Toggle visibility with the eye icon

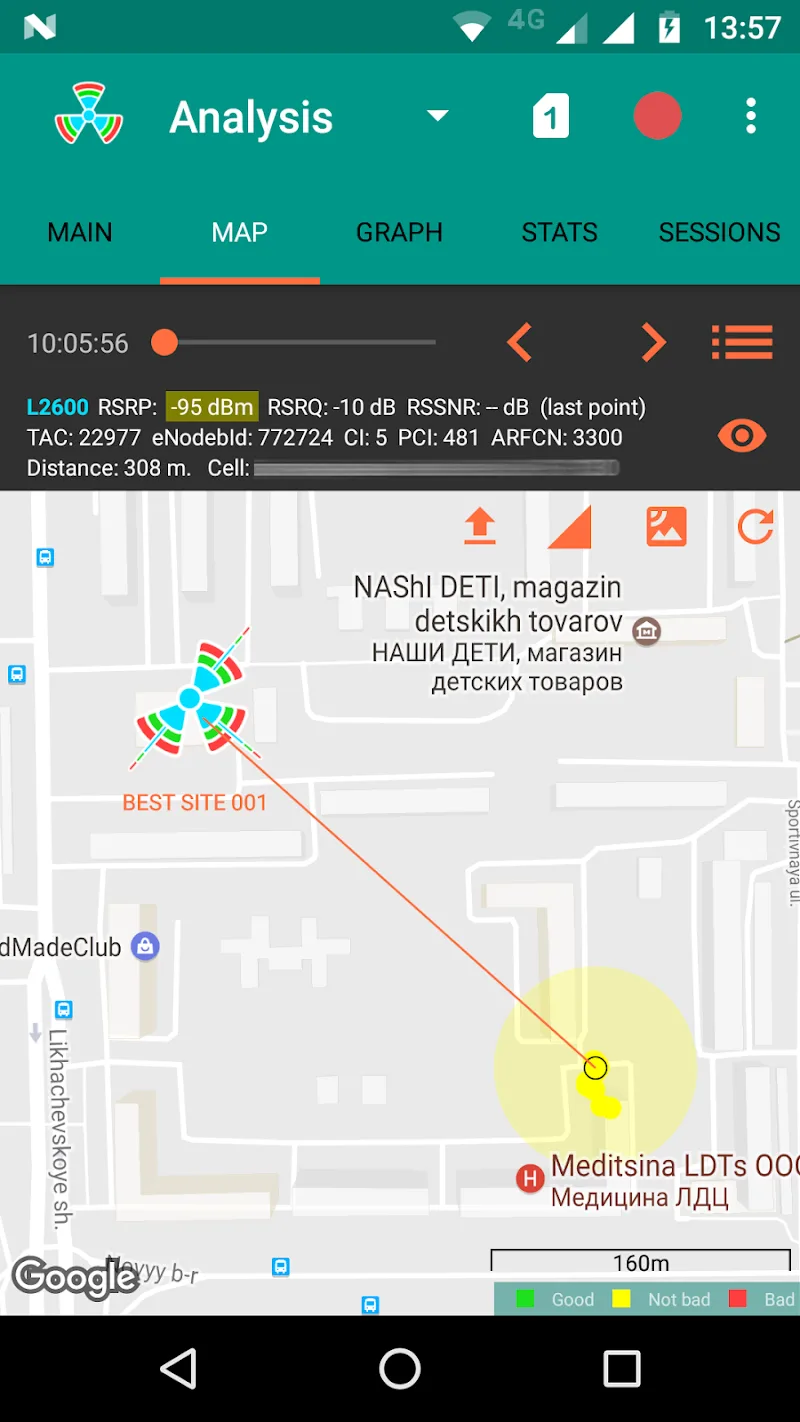[x=742, y=436]
